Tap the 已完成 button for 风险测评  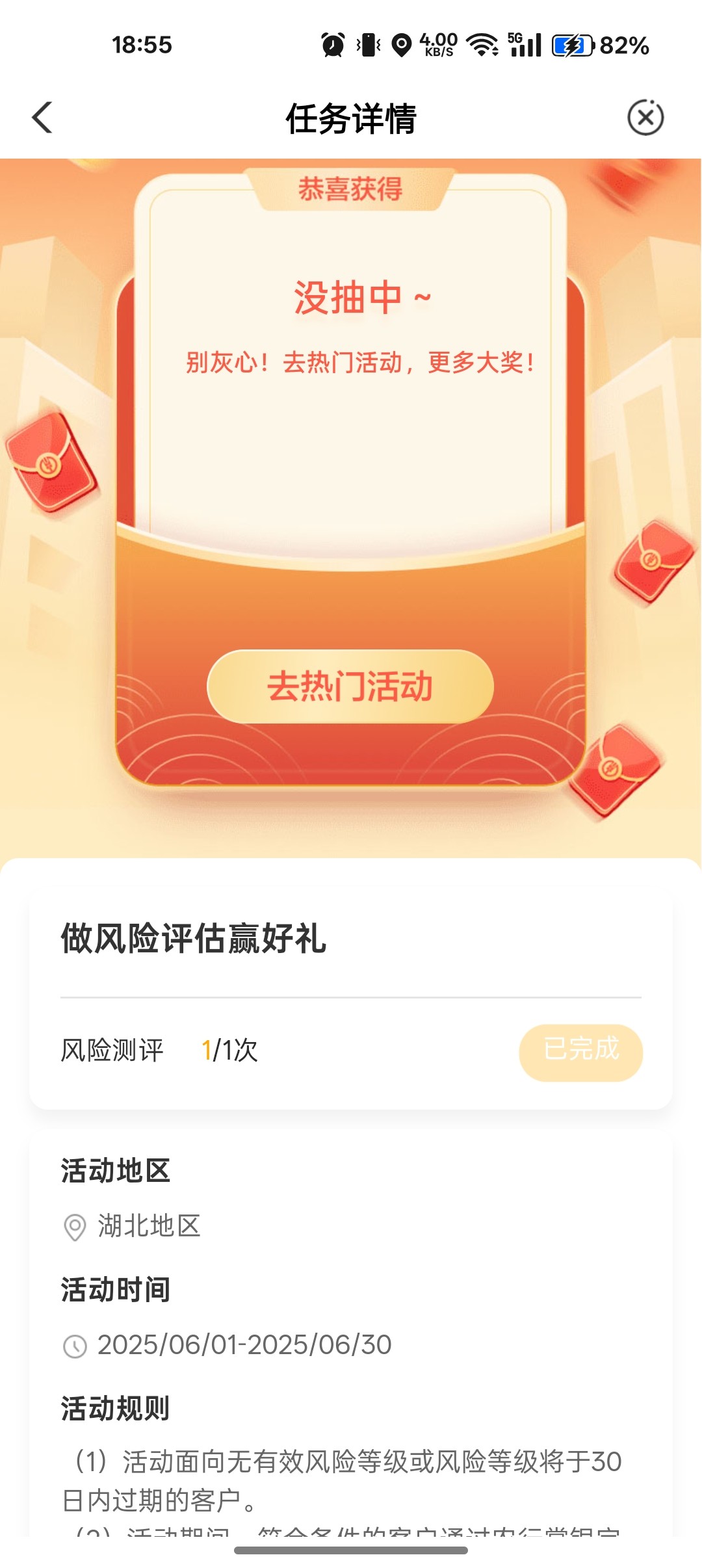[x=580, y=1052]
